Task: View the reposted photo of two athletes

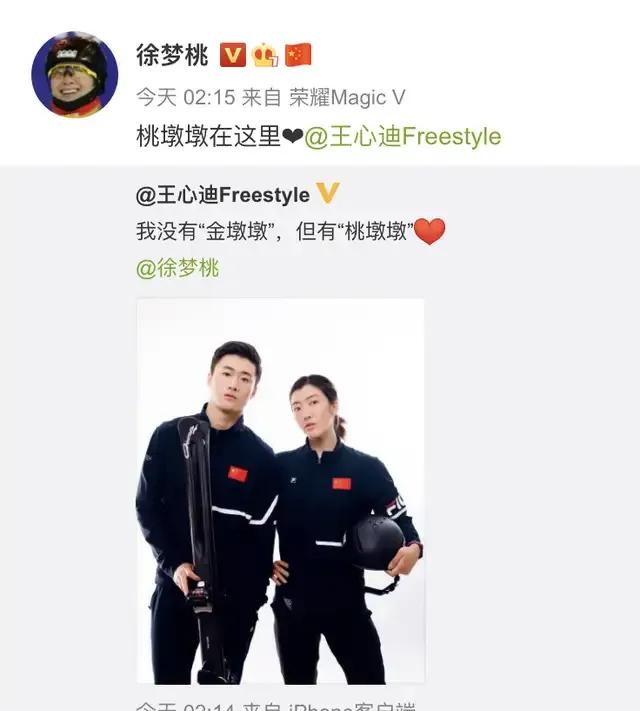Action: 280,490
